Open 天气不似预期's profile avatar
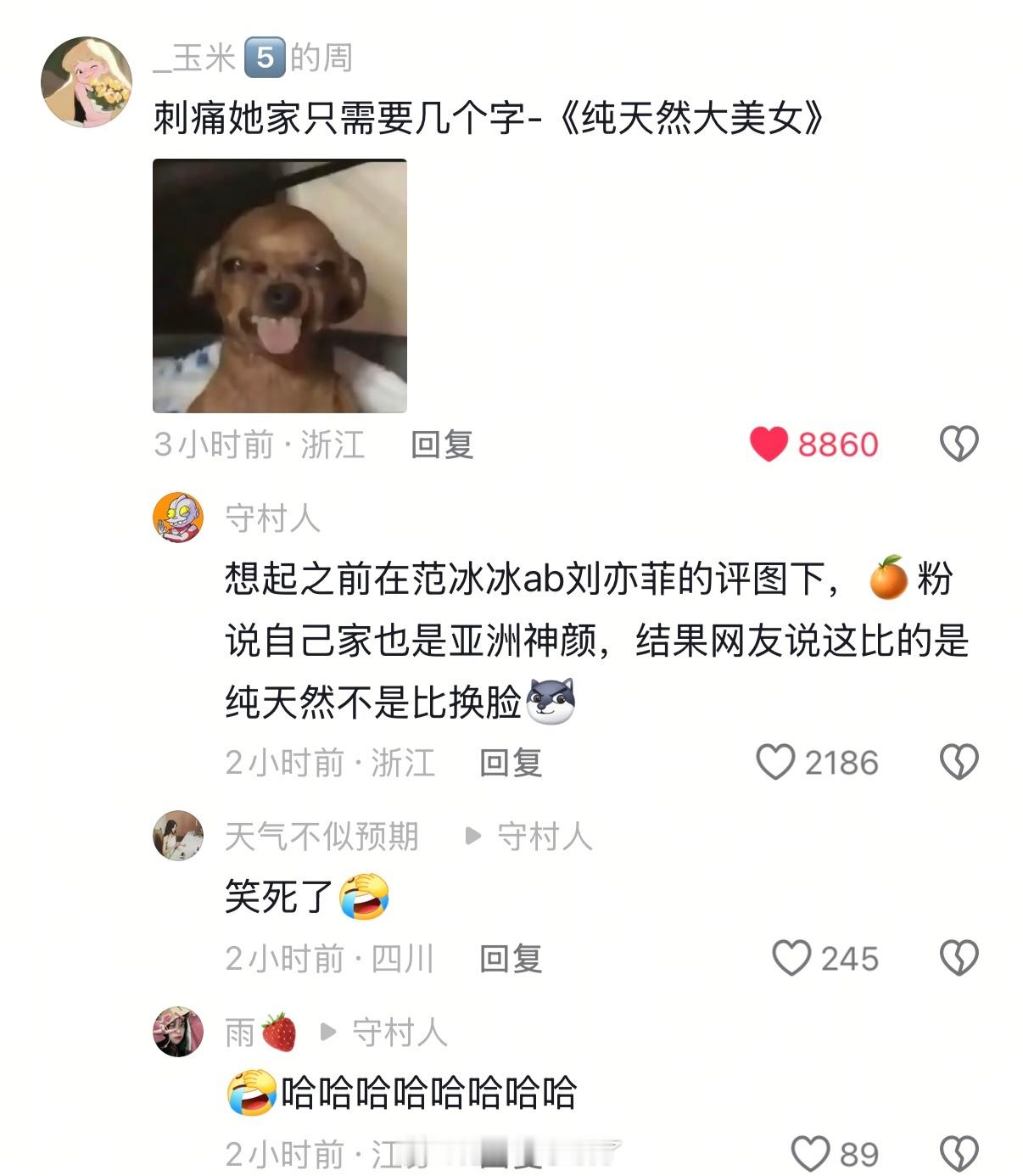This screenshot has width=1023, height=1176. pos(178,835)
